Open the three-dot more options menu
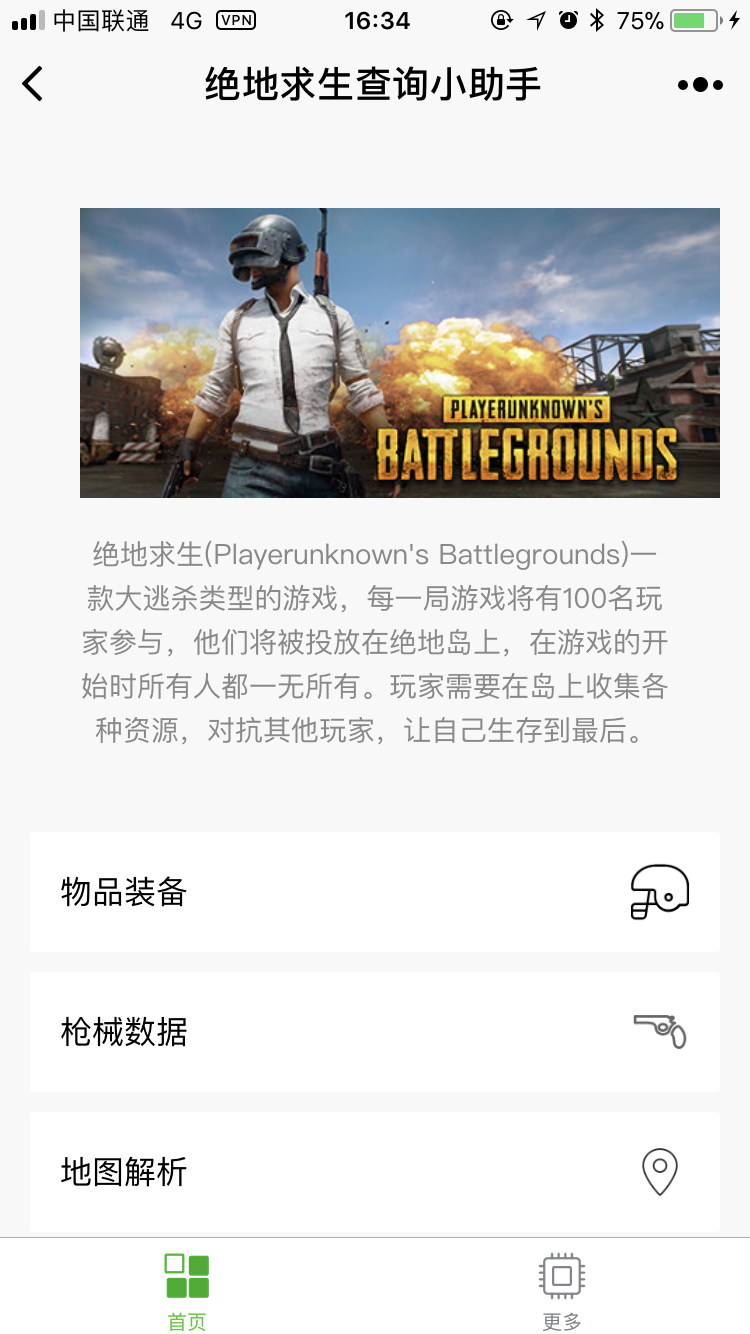The height and width of the screenshot is (1334, 750). [x=700, y=85]
